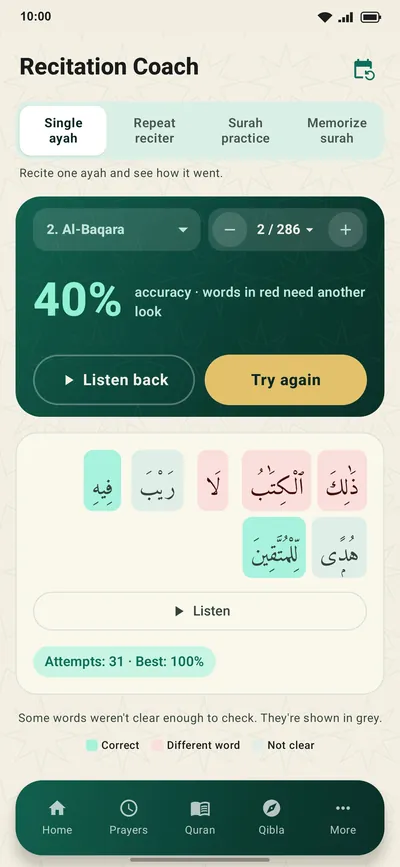Open the More menu

click(x=343, y=818)
